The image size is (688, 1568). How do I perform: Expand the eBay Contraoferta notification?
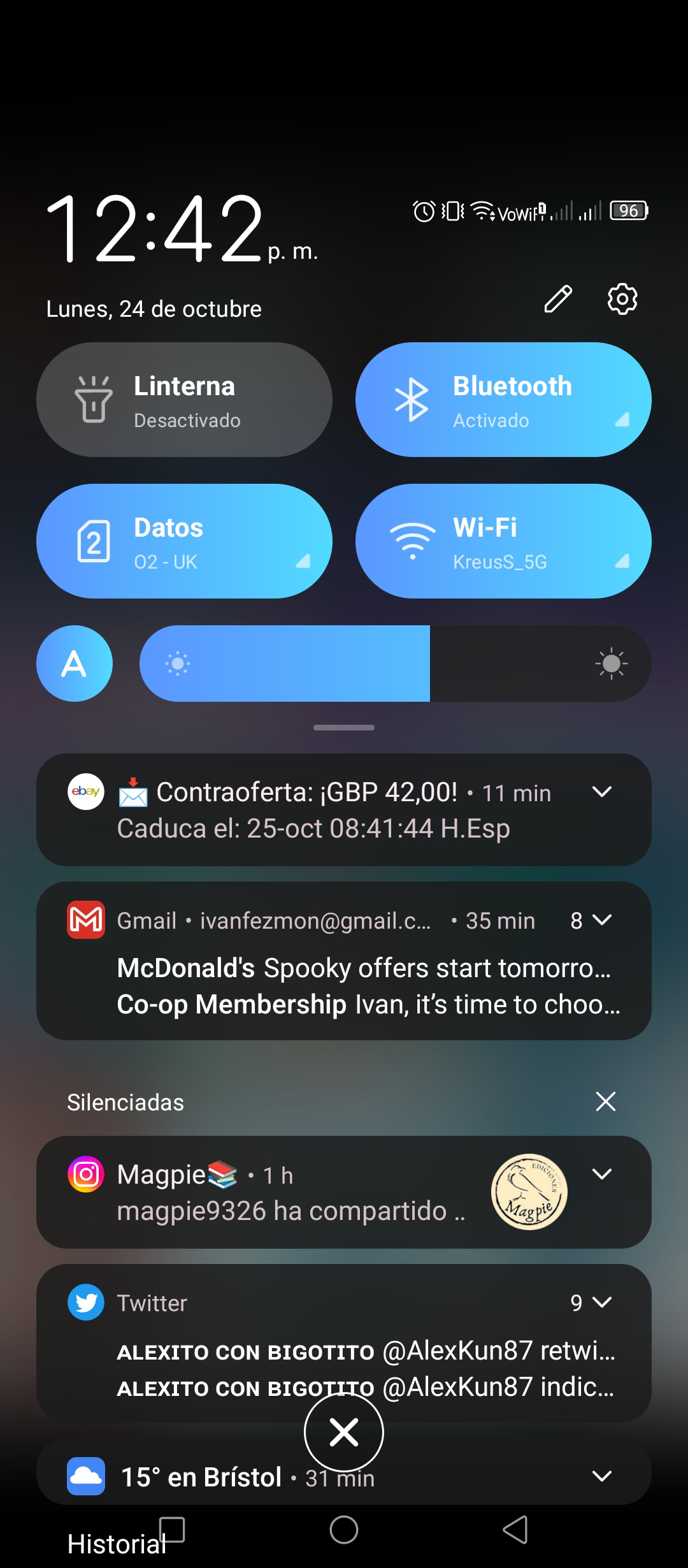[602, 792]
